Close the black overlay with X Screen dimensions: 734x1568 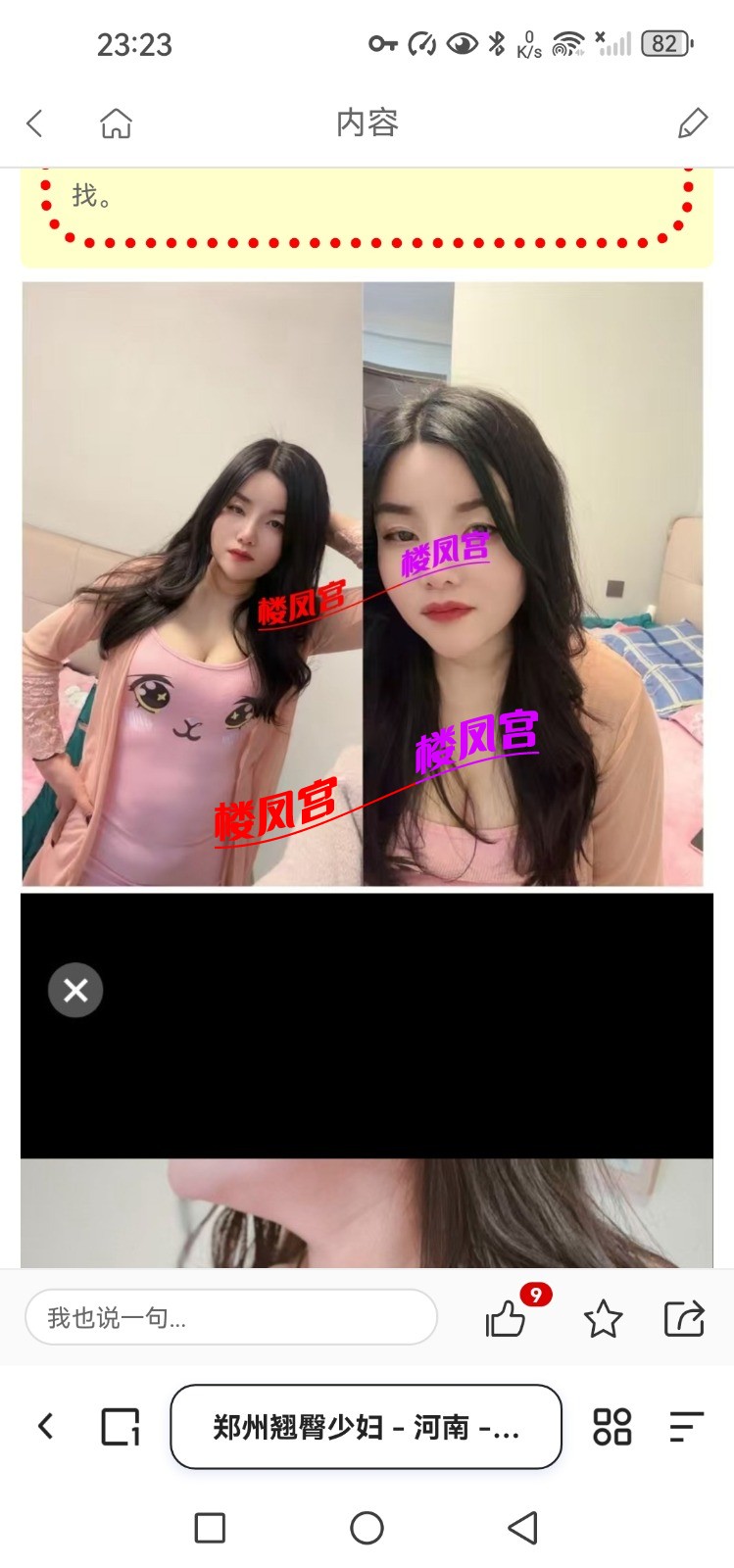point(75,990)
